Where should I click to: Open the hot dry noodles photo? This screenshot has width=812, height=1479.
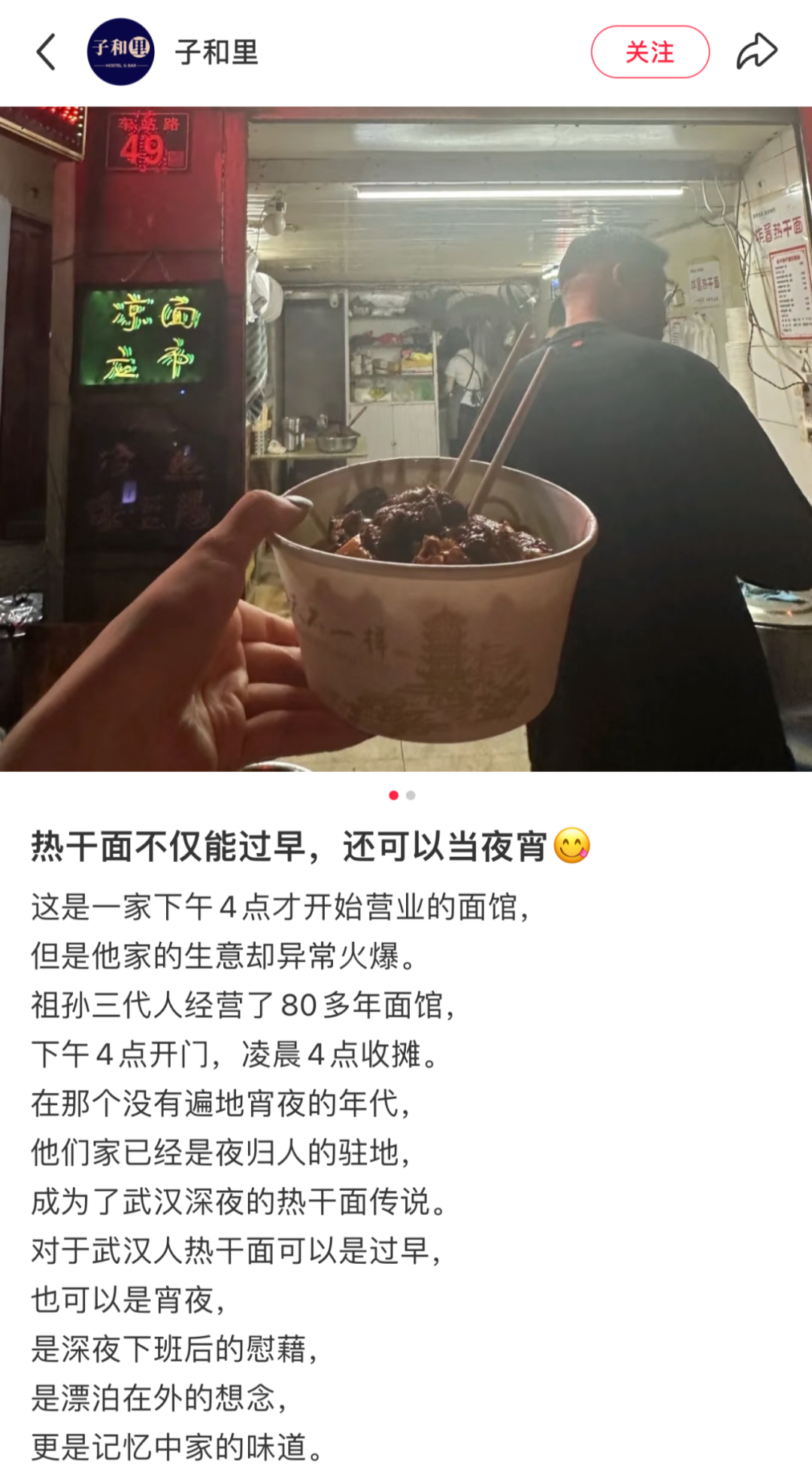406,439
